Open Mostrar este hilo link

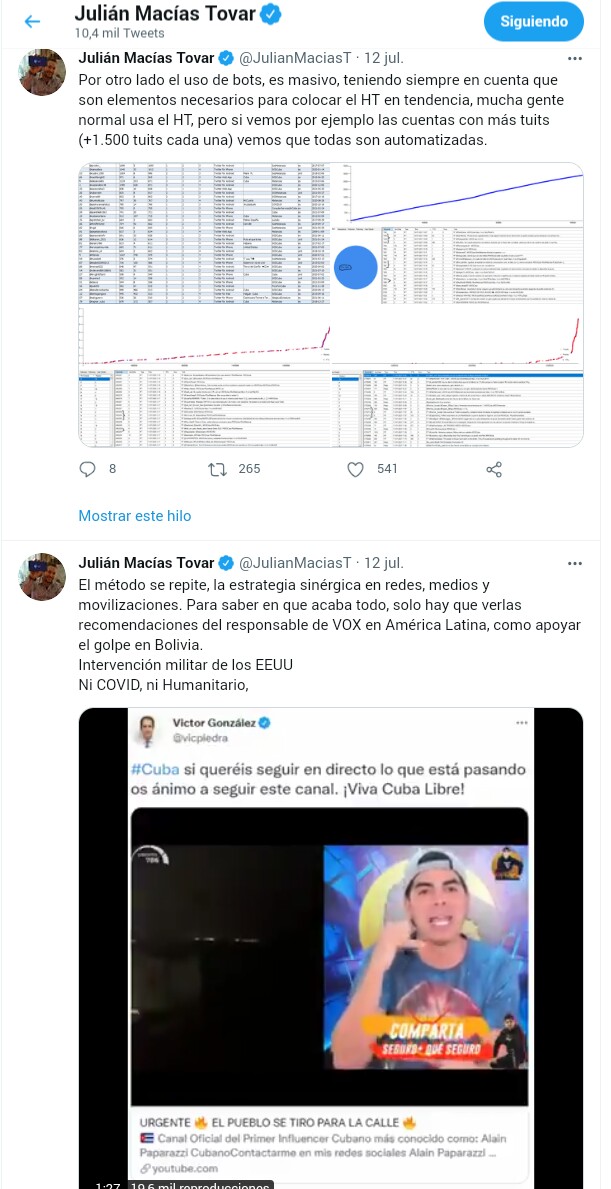[135, 516]
